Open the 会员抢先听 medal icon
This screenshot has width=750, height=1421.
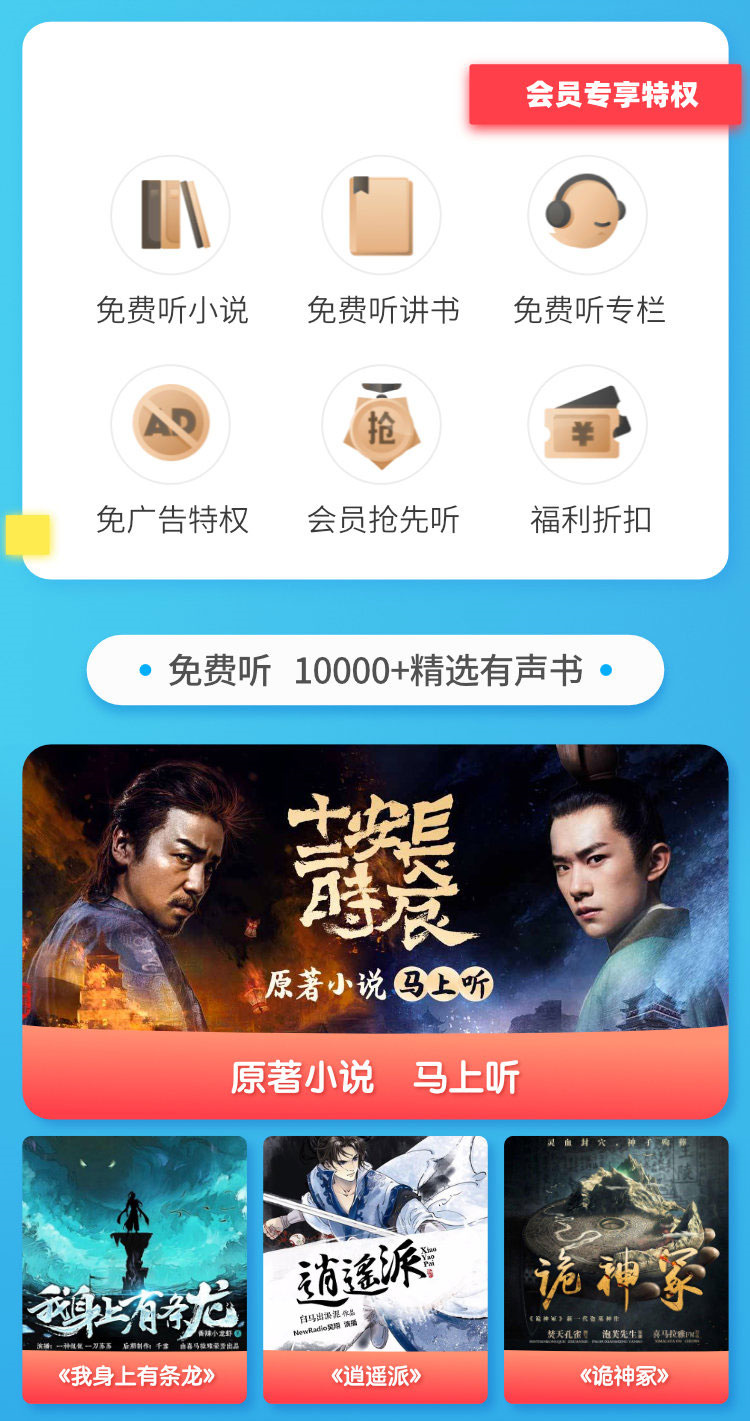(382, 425)
